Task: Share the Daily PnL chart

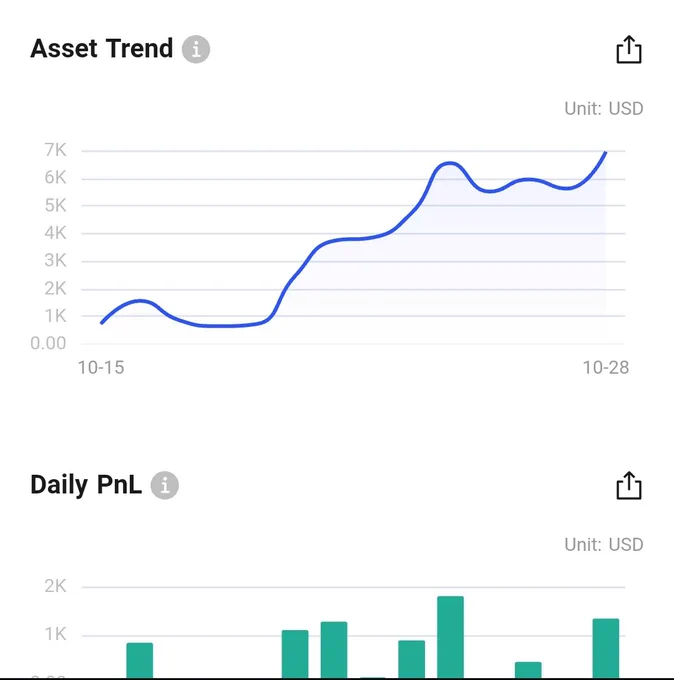Action: [x=629, y=485]
